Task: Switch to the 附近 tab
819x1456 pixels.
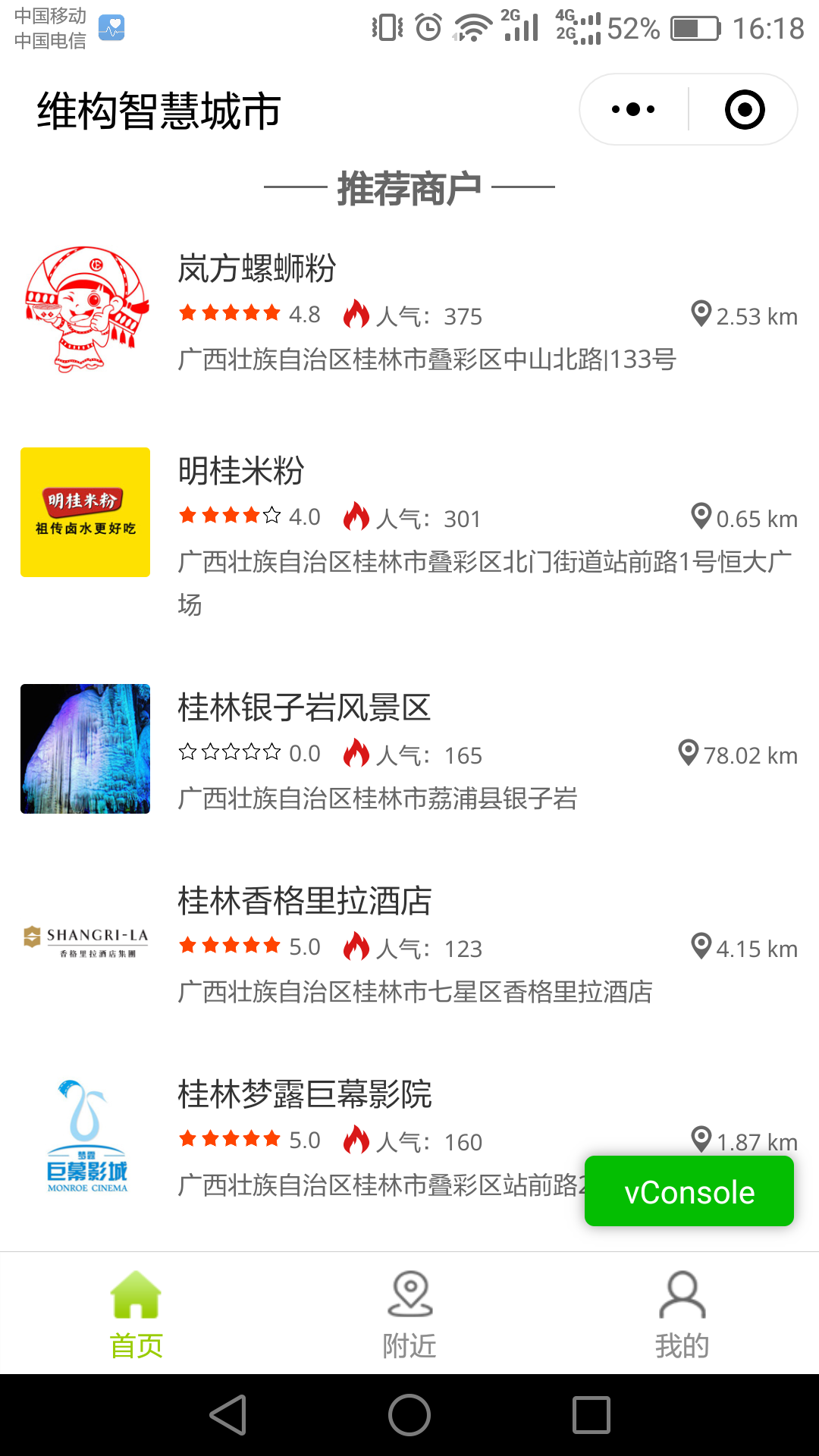Action: coord(409,1313)
